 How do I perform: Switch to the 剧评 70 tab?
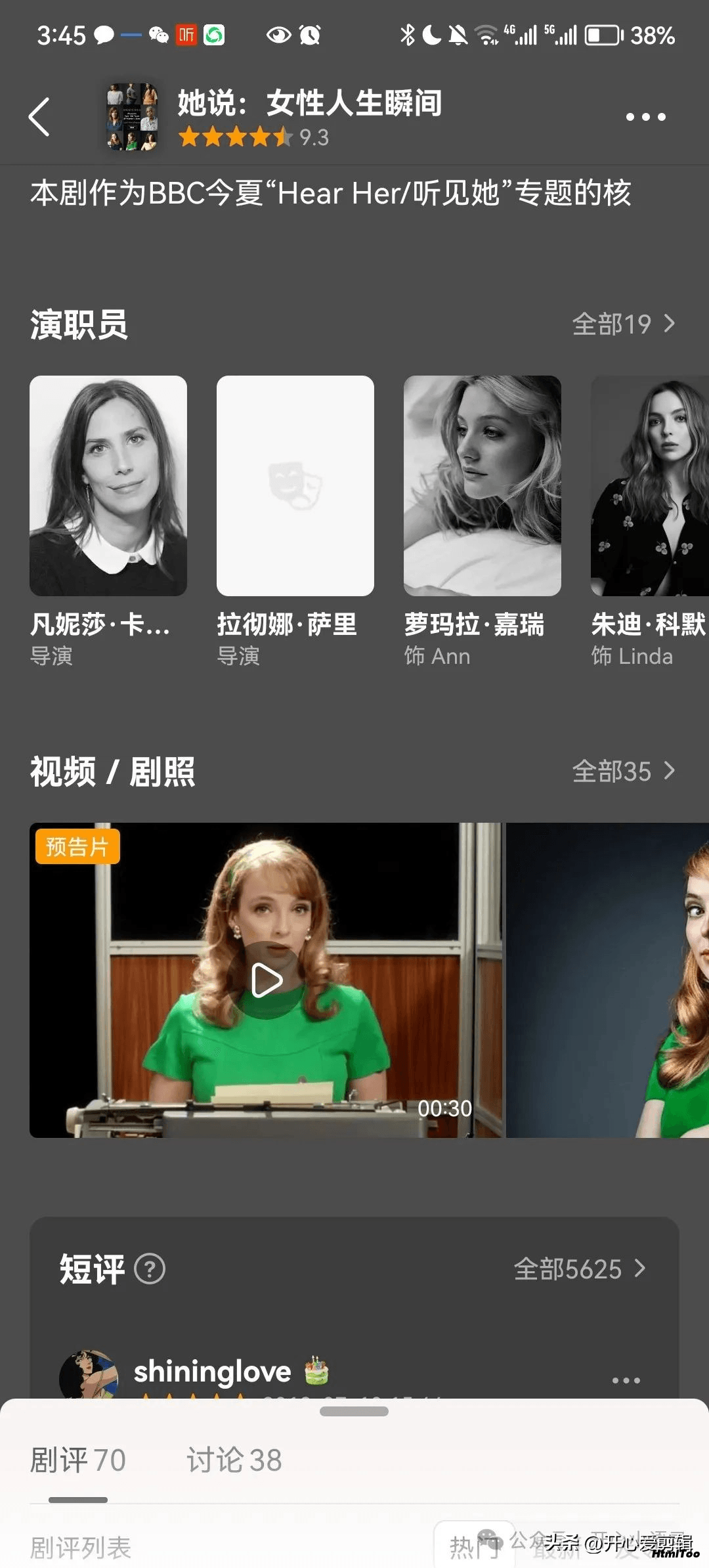click(78, 1461)
